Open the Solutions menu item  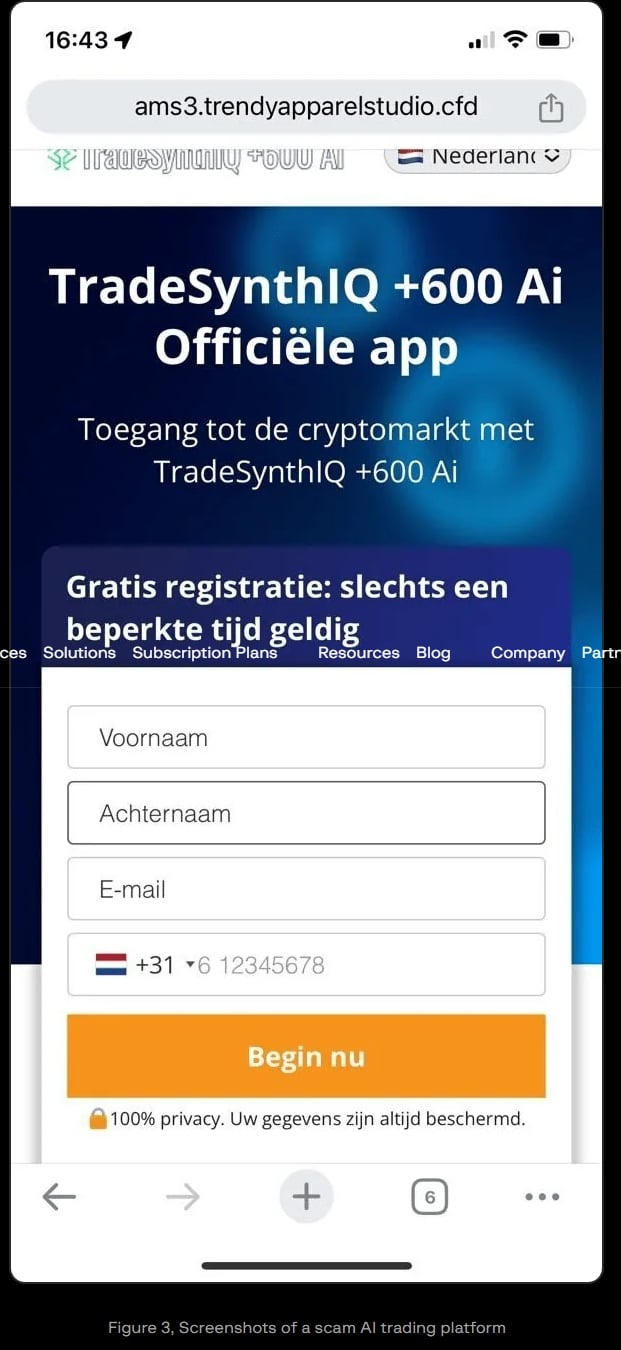click(x=79, y=653)
